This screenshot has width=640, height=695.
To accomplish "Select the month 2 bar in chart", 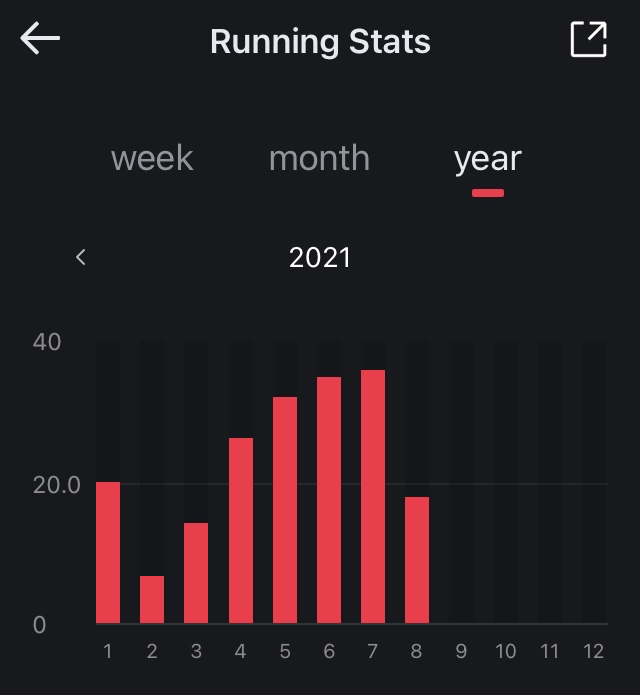I will point(152,600).
